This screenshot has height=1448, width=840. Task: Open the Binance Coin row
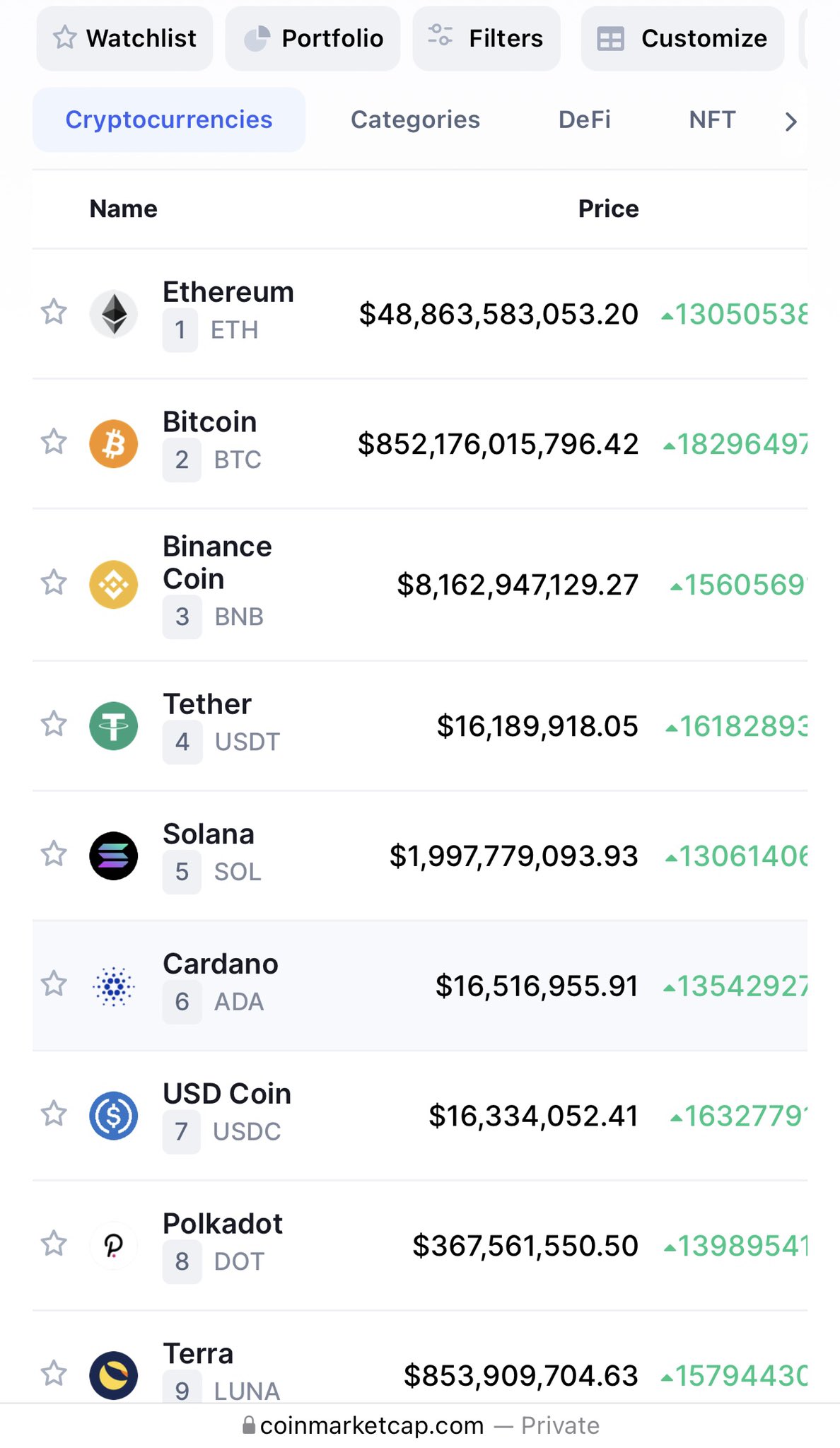coord(217,563)
